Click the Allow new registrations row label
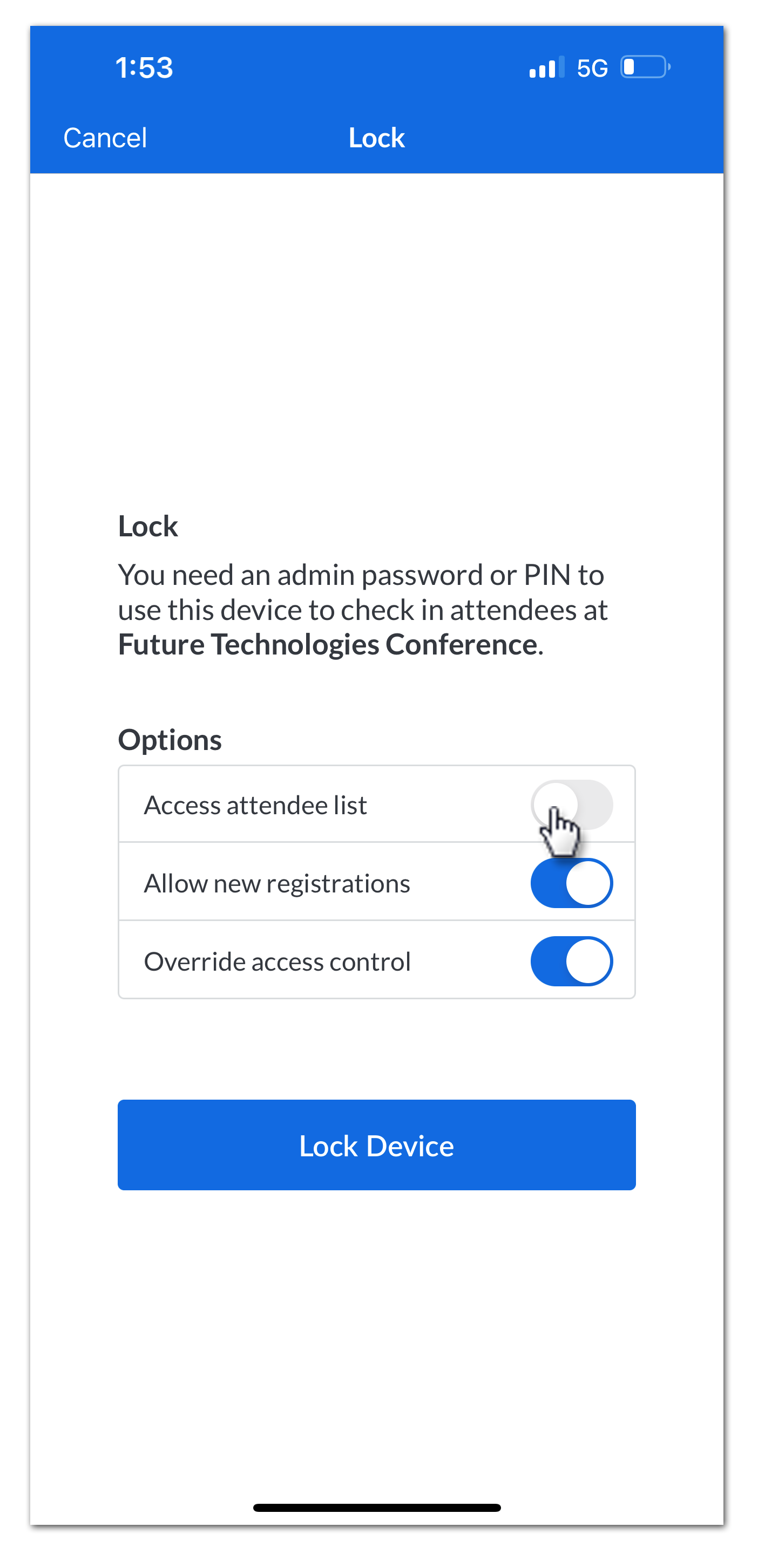The height and width of the screenshot is (1568, 758). [x=276, y=883]
